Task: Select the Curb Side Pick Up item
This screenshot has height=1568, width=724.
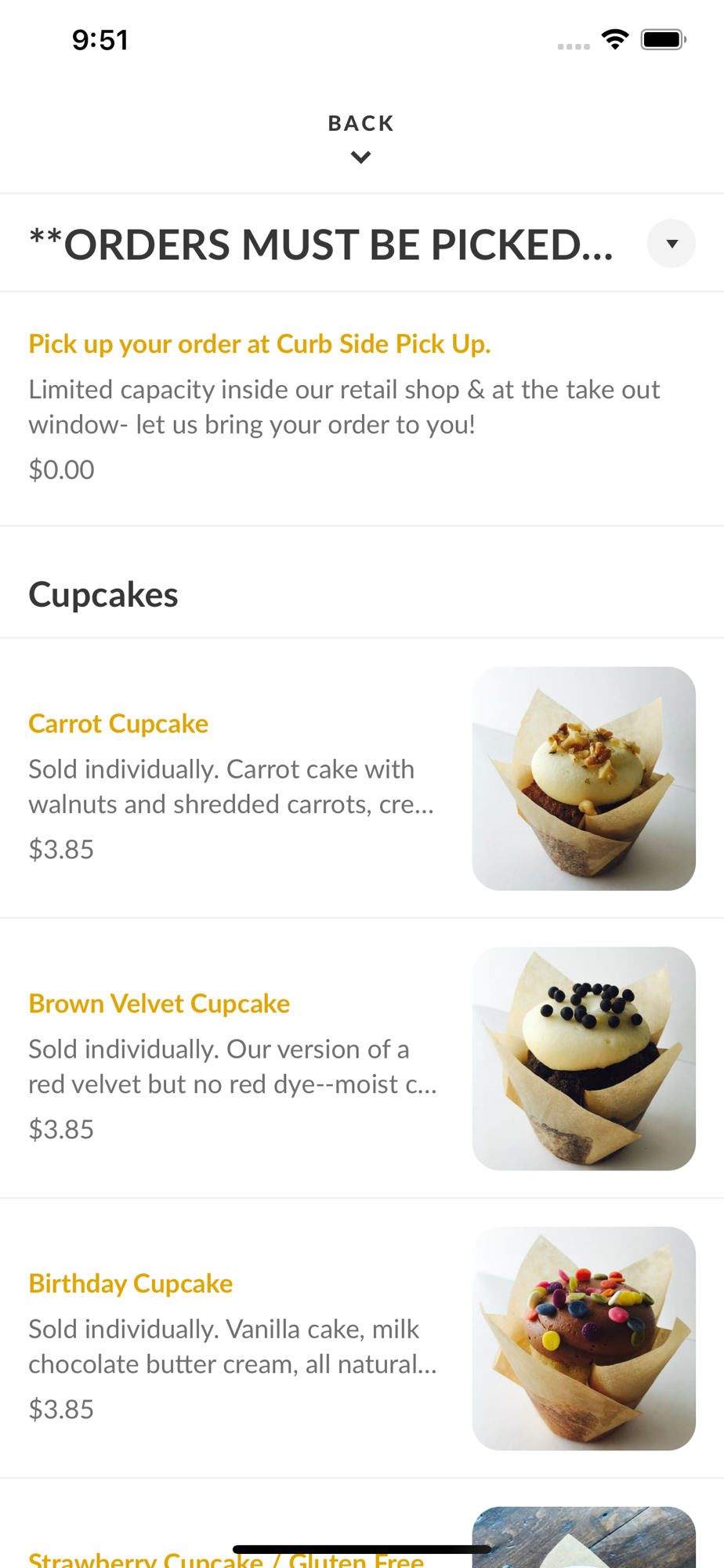Action: 259,344
